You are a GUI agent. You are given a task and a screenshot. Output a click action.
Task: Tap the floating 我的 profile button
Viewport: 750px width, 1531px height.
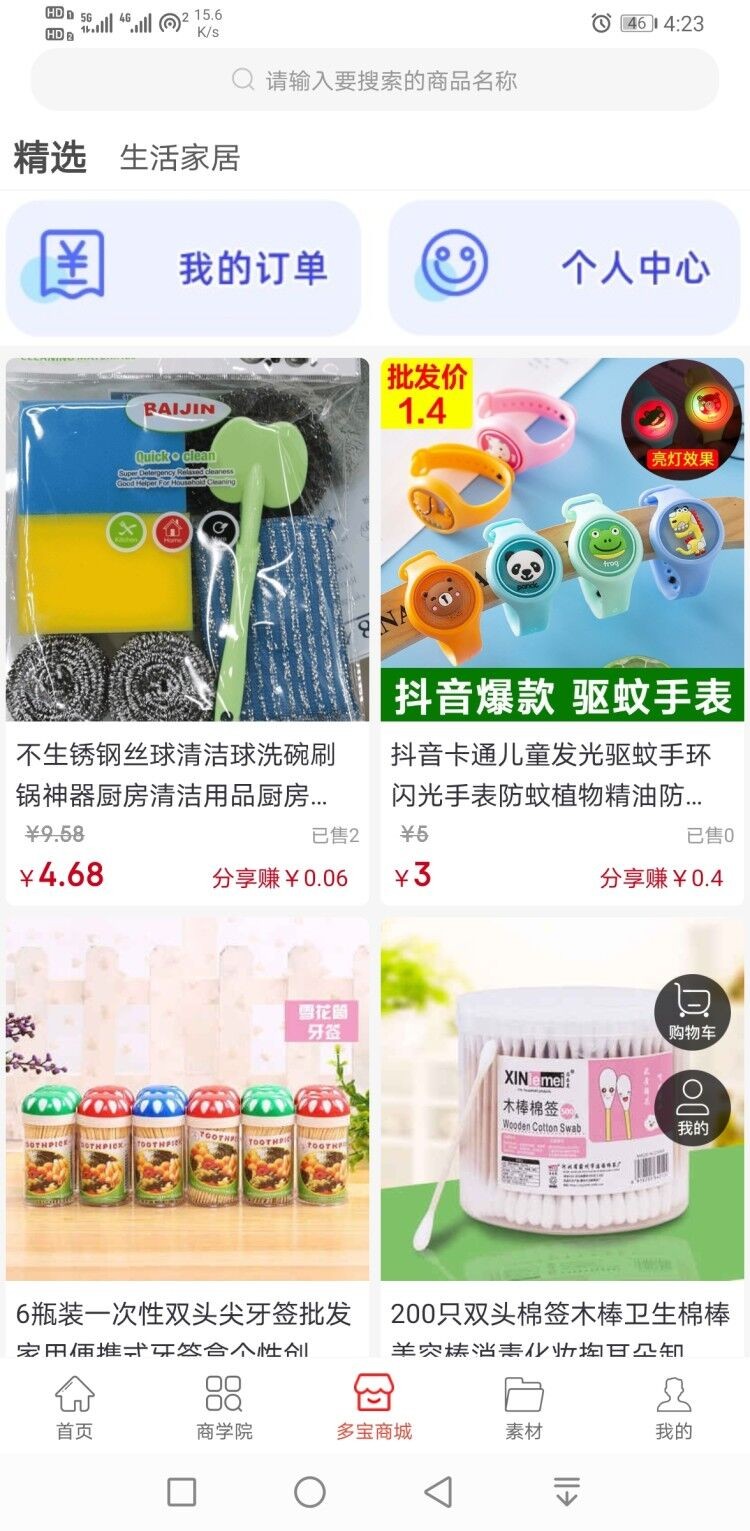click(x=692, y=1107)
